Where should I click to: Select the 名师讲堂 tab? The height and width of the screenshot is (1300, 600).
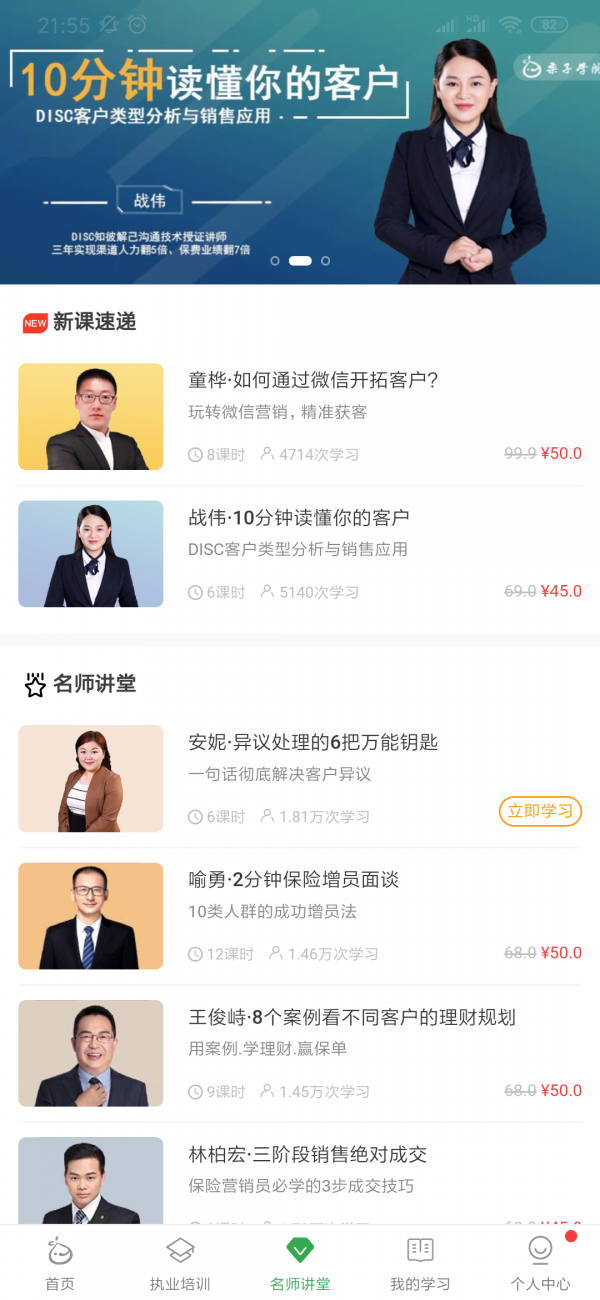(300, 1262)
